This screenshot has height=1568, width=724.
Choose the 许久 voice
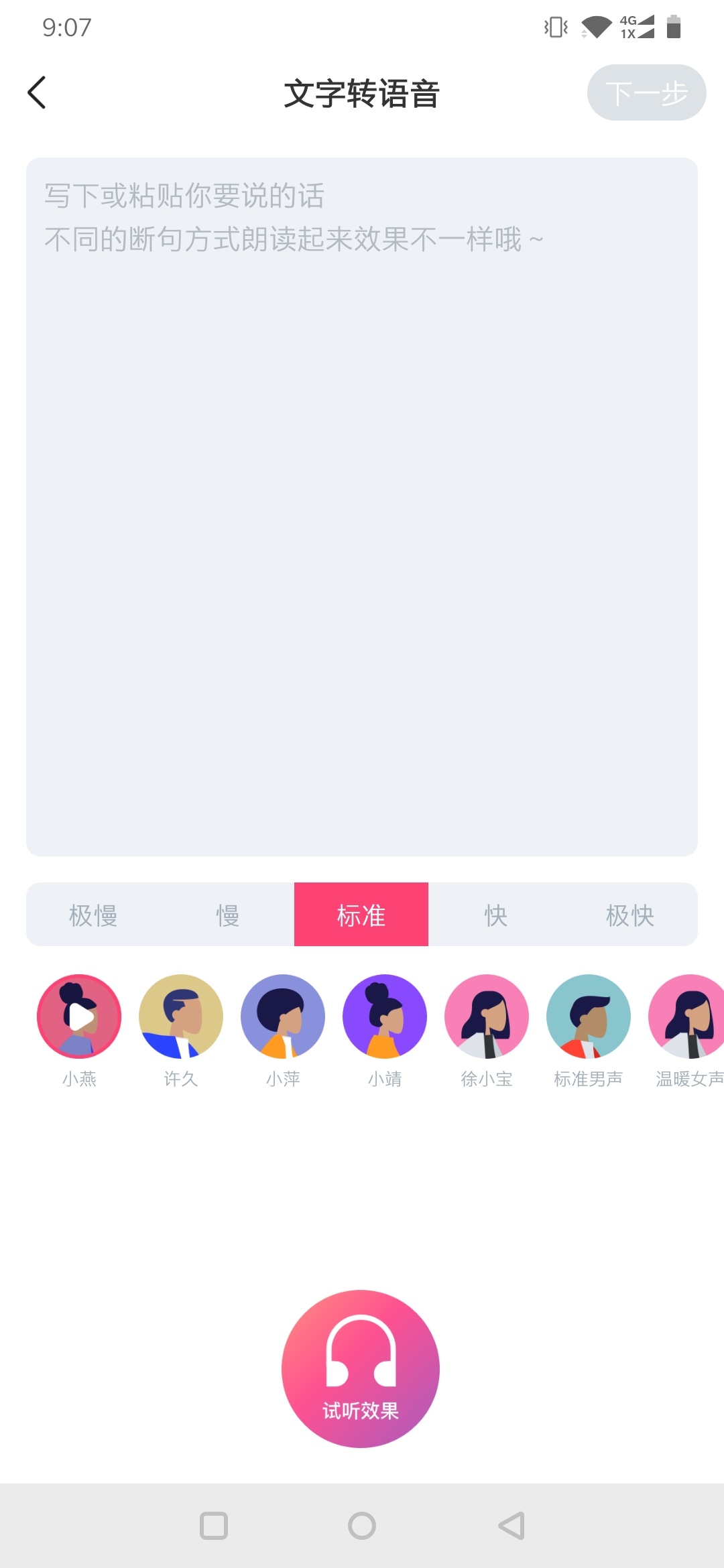tap(181, 1017)
